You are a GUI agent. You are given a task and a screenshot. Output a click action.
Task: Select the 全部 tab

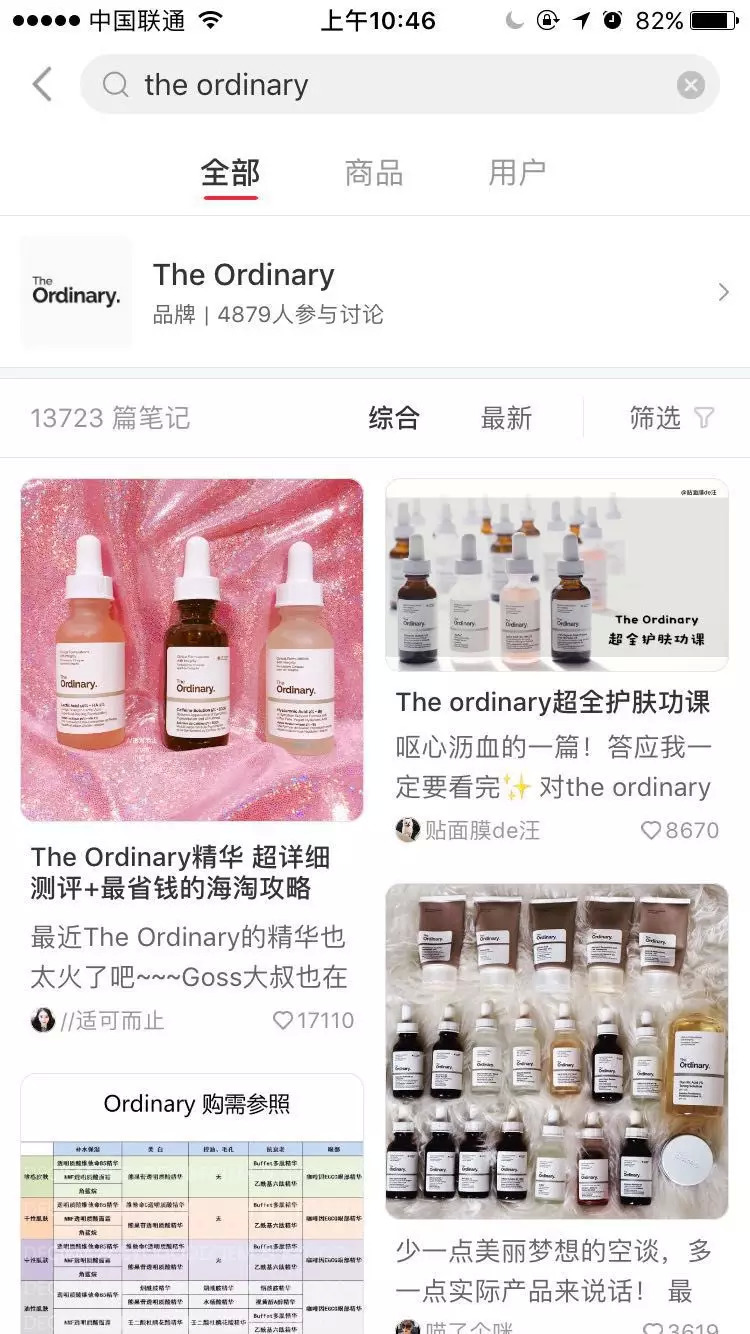click(230, 173)
